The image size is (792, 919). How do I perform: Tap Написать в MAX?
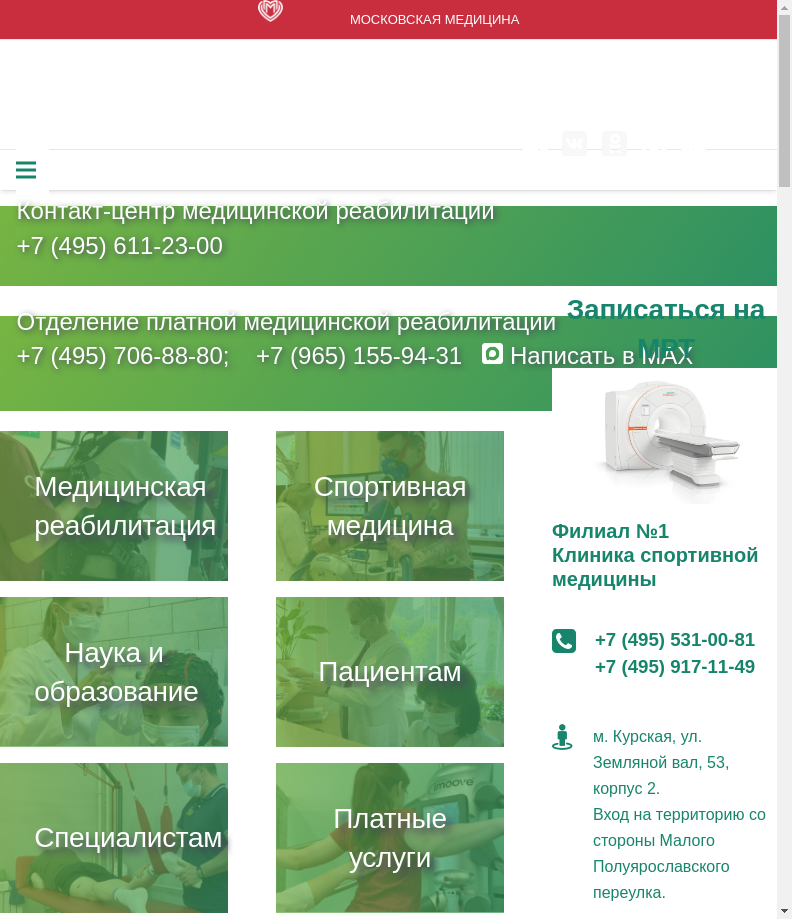click(x=588, y=355)
